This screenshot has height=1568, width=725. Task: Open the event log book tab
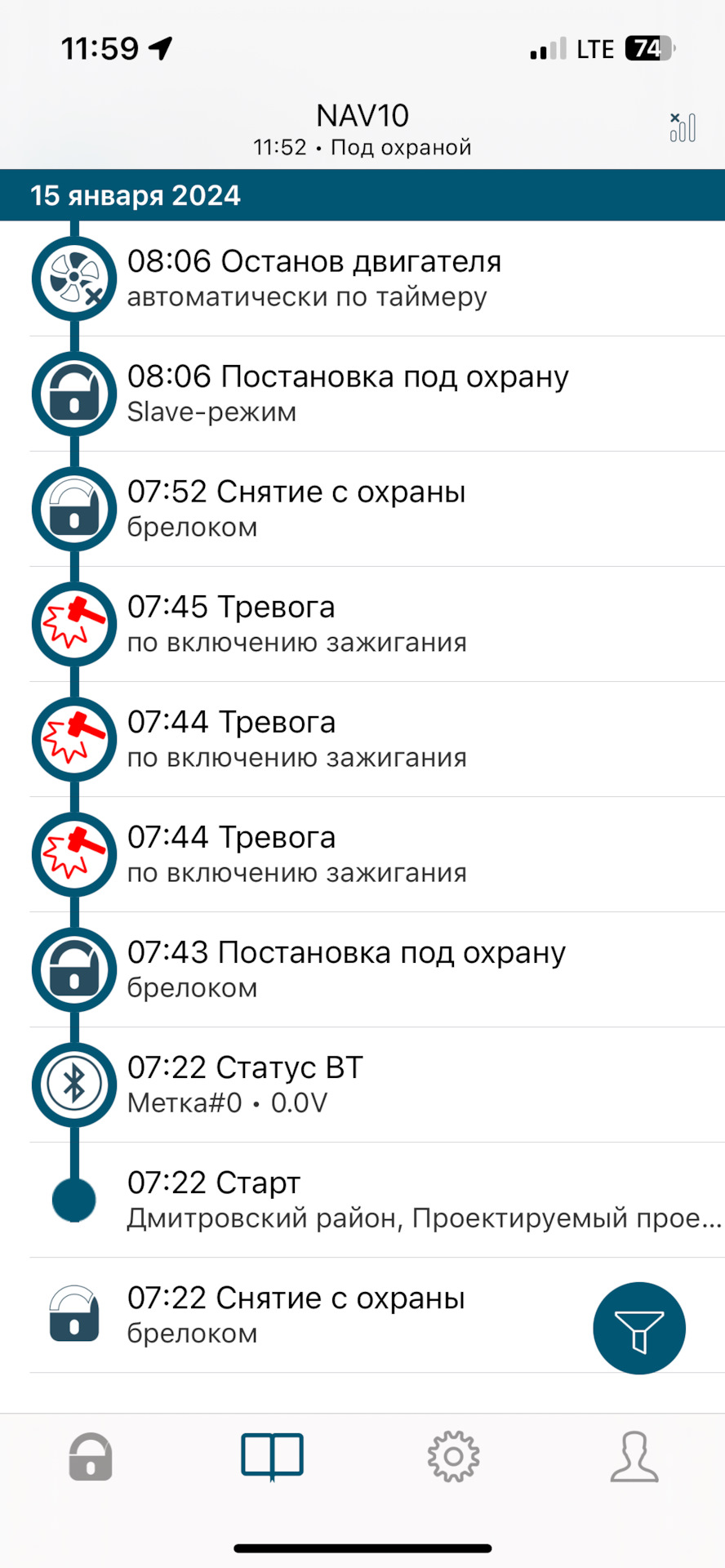(x=272, y=1457)
